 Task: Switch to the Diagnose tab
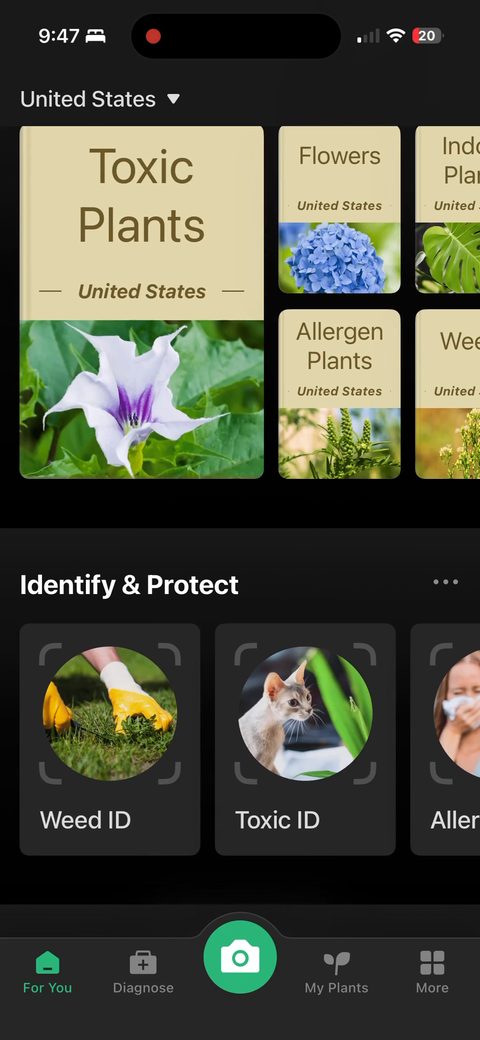click(x=143, y=972)
